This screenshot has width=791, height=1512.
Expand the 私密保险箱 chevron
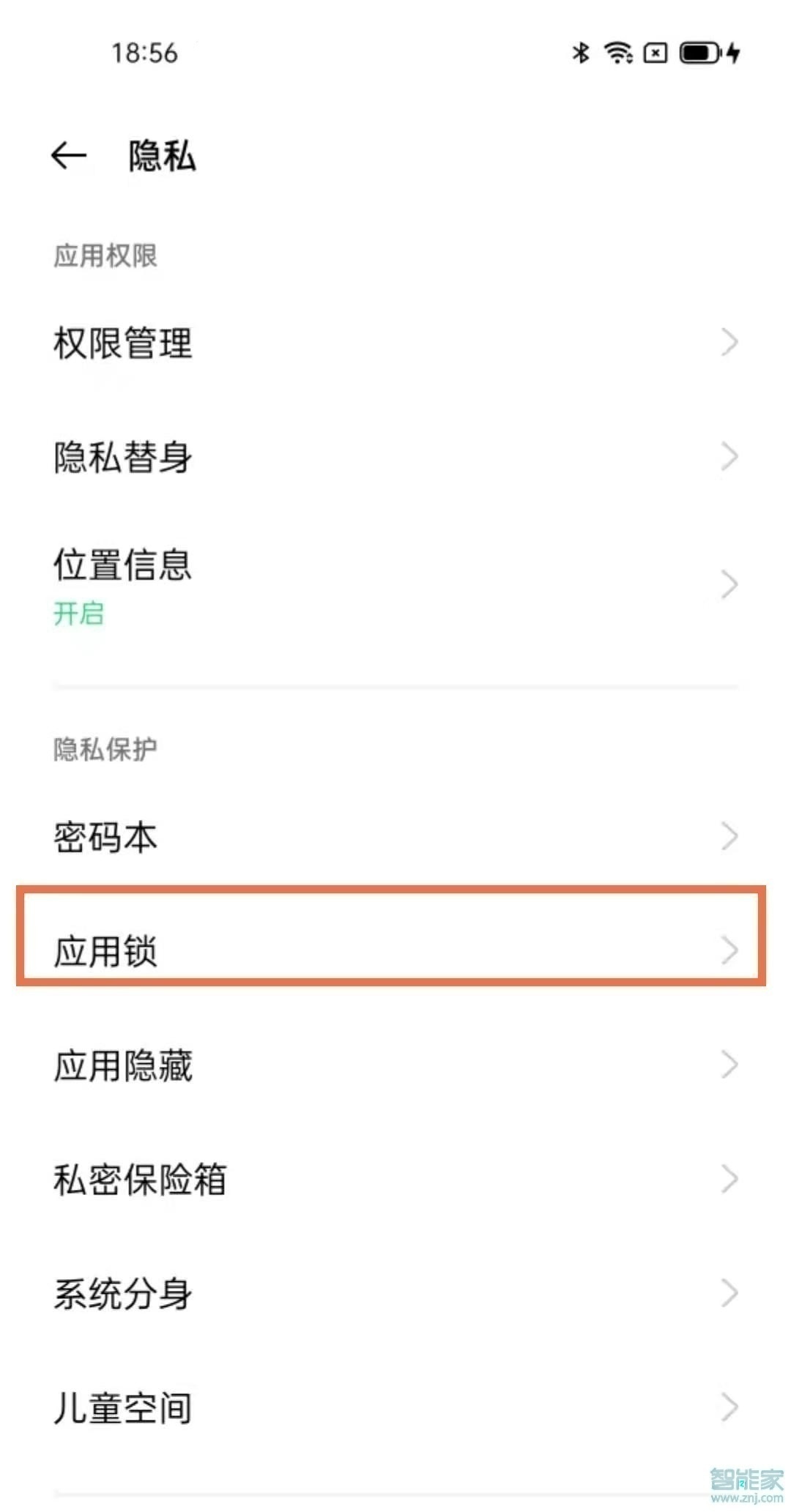click(x=727, y=1179)
